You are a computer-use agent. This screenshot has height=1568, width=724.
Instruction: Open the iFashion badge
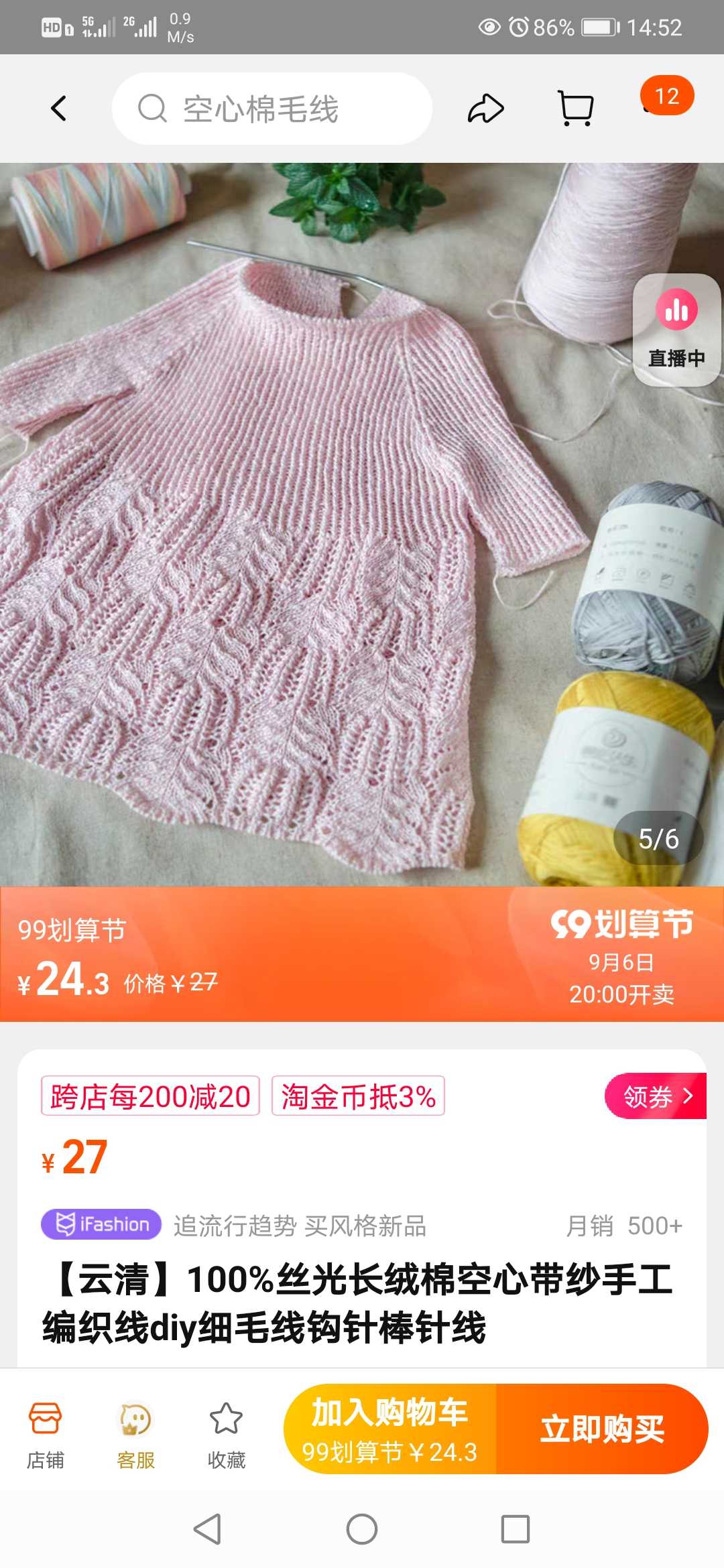click(x=101, y=1224)
